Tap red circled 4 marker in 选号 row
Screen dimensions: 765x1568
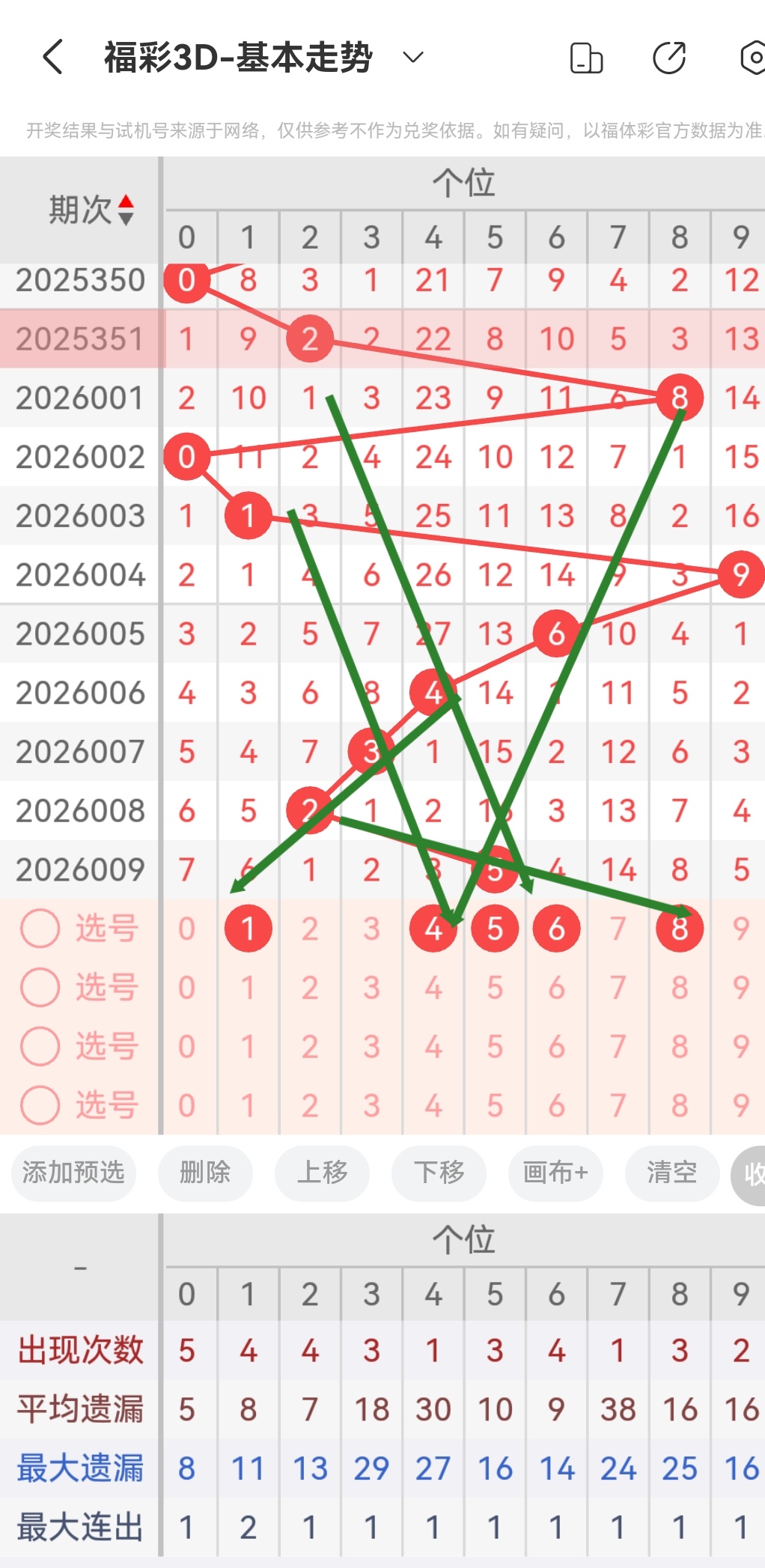coord(433,928)
